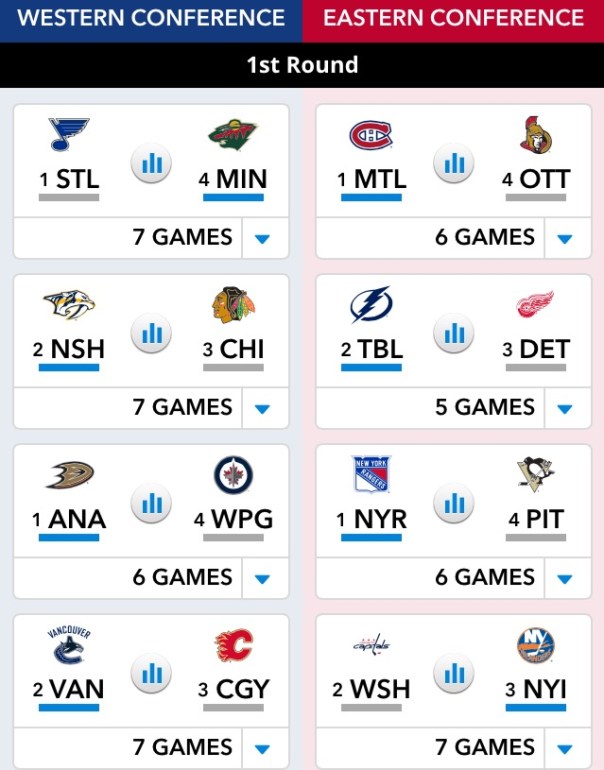This screenshot has height=770, width=604.
Task: Pick MIN to win over STL
Action: click(233, 160)
